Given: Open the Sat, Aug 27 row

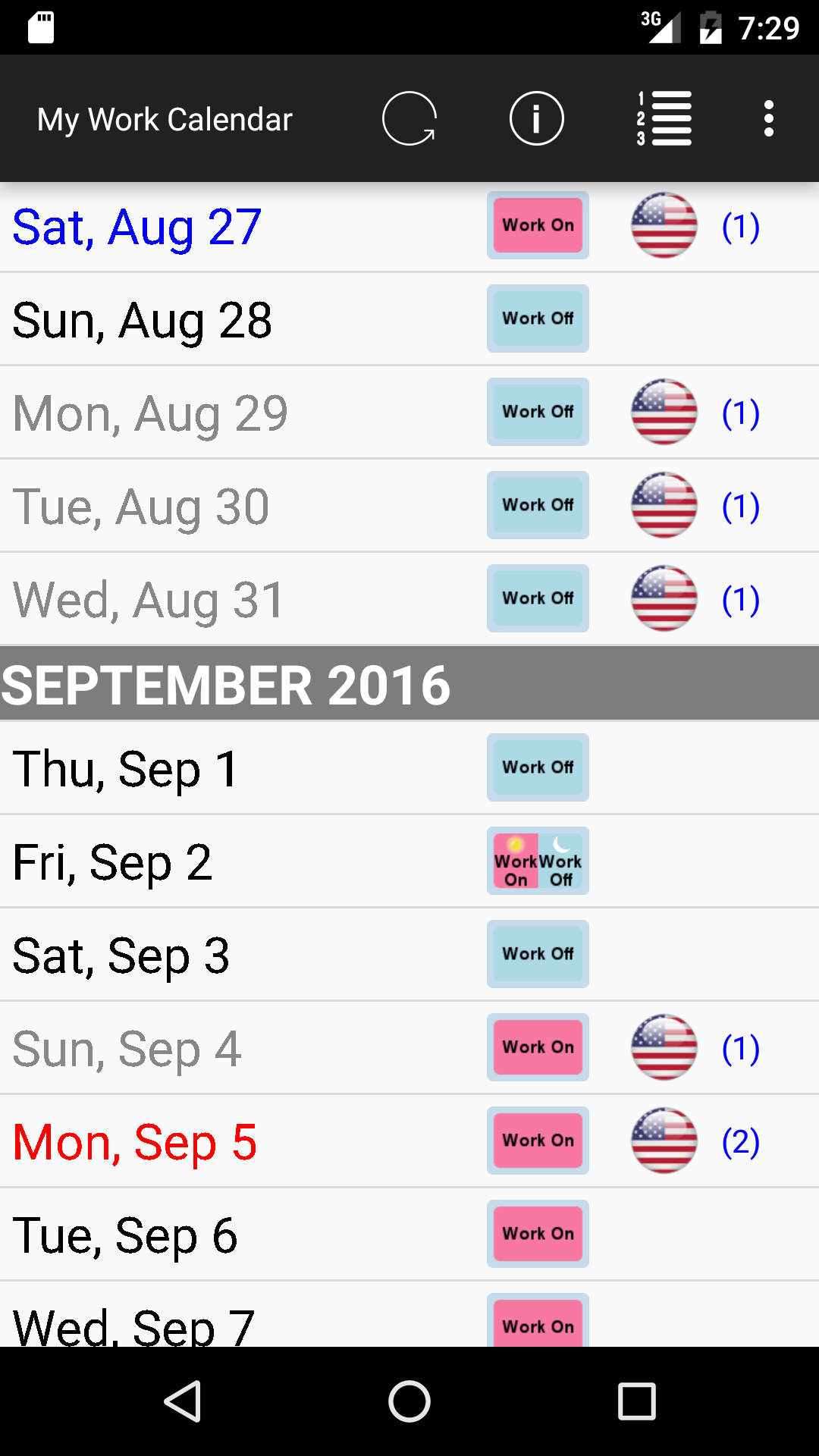Looking at the screenshot, I should 409,227.
